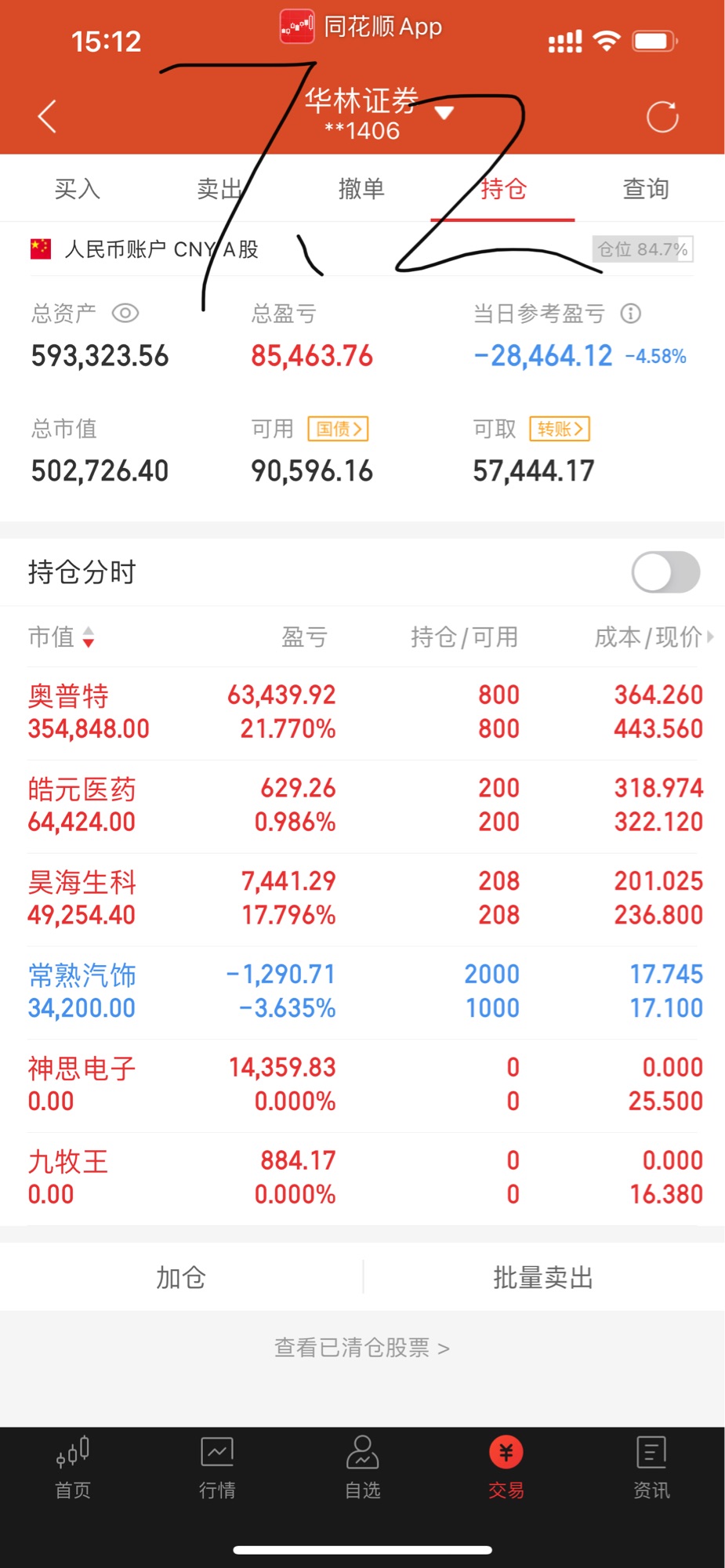Show info about 当日参考盈亏

pyautogui.click(x=631, y=314)
